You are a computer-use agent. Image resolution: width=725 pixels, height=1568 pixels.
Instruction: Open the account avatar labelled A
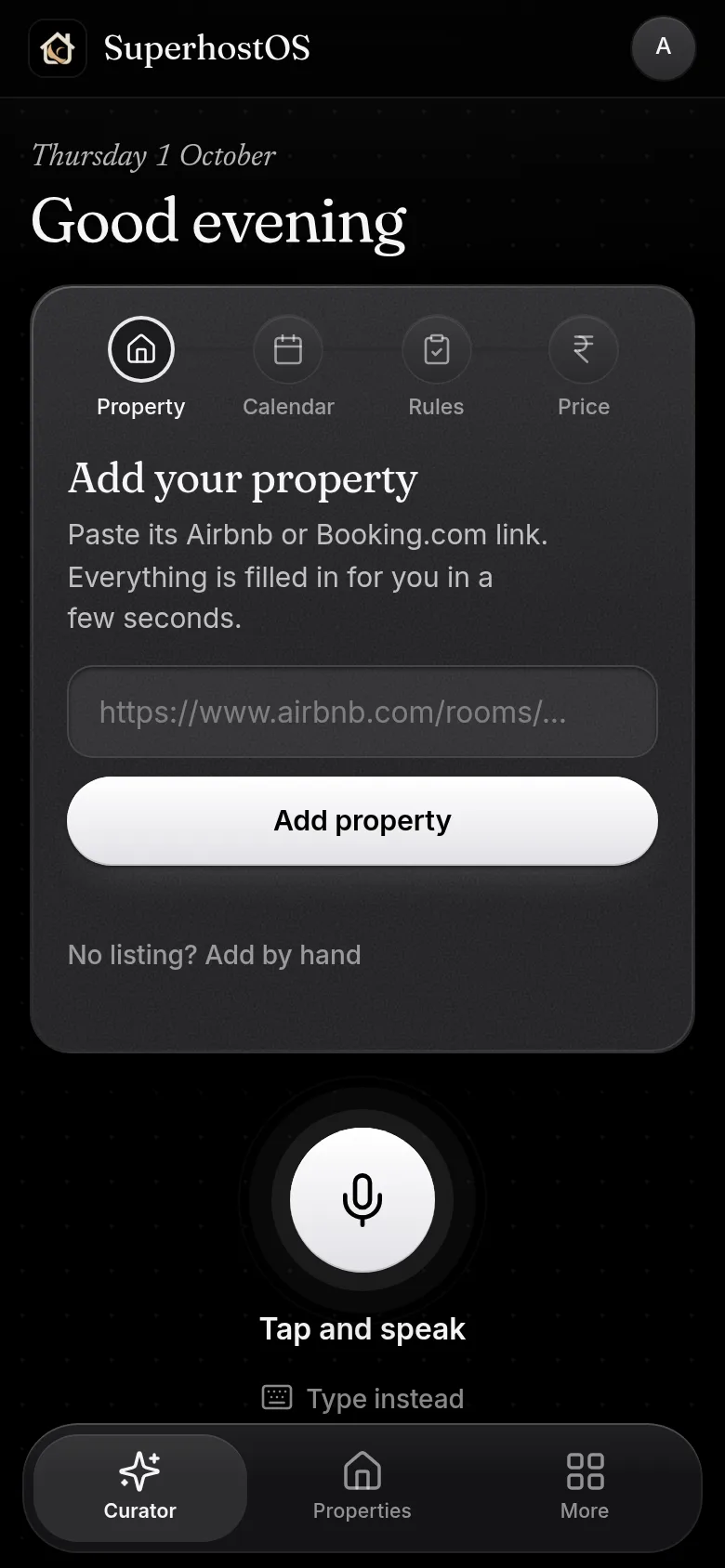tap(663, 47)
